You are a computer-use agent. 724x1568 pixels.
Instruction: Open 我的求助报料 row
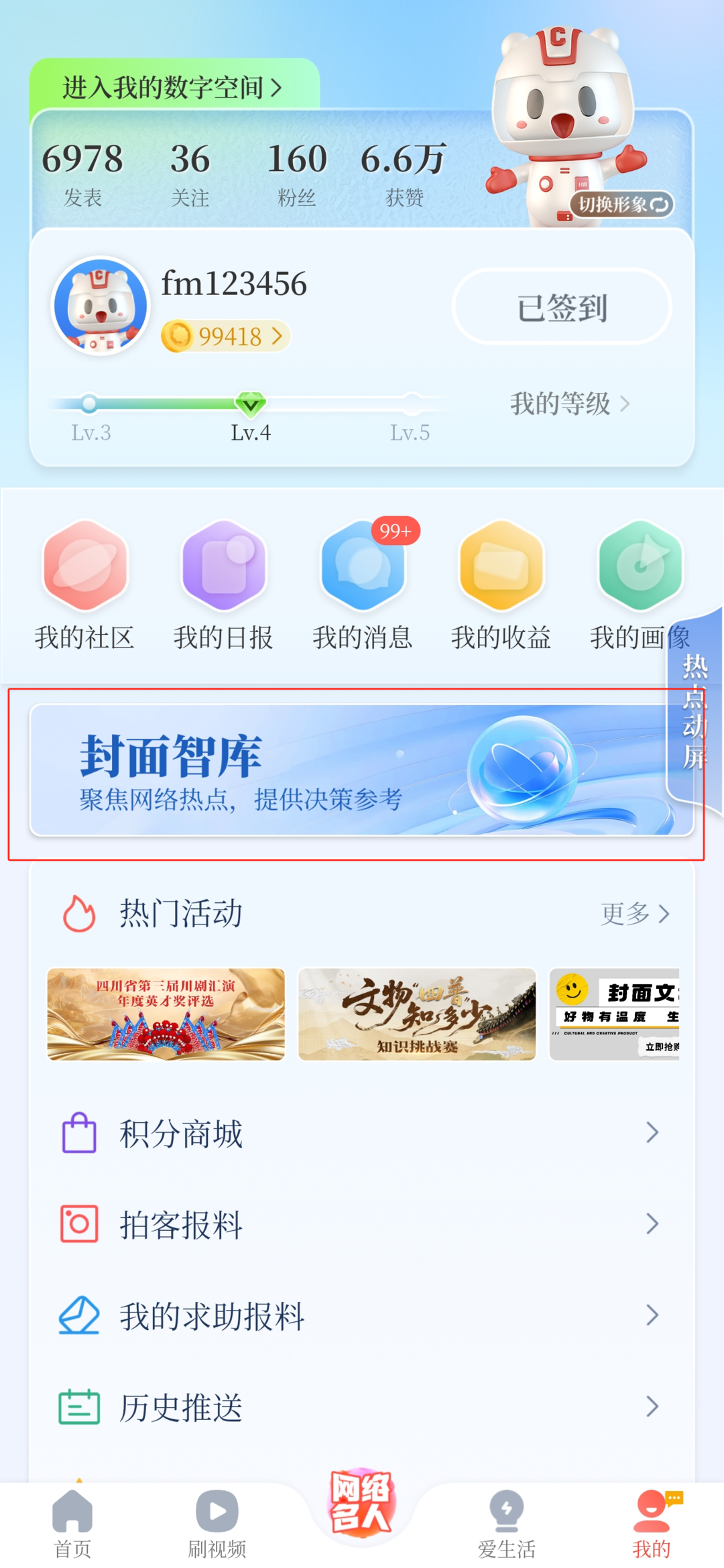pyautogui.click(x=361, y=1315)
